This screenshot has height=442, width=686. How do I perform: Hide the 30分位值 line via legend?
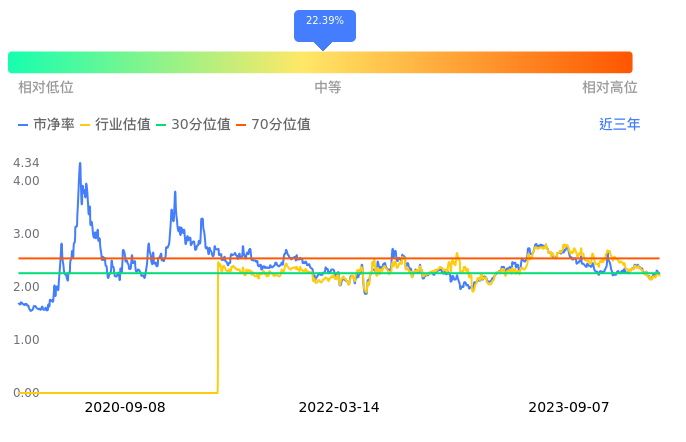[199, 125]
